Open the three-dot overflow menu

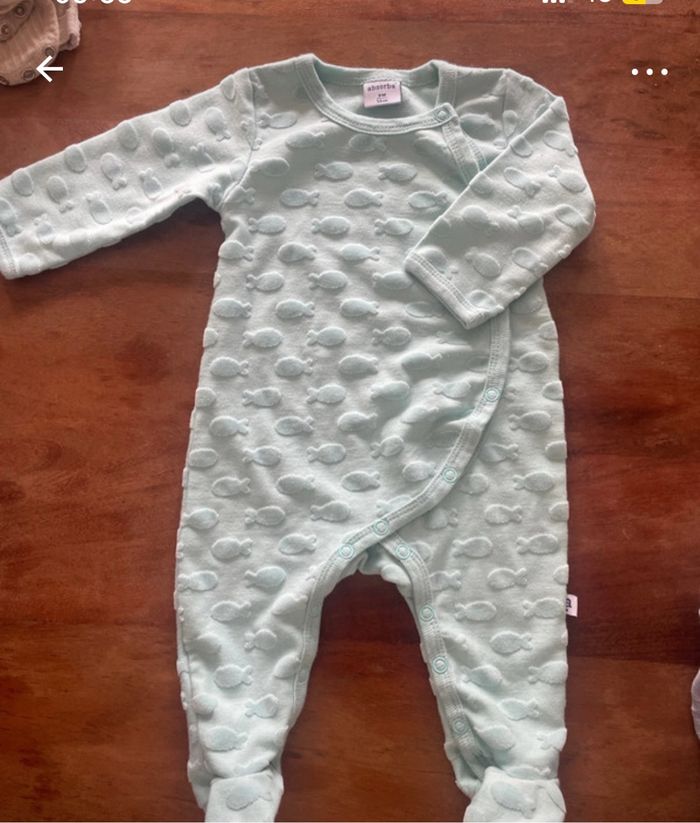(x=649, y=71)
